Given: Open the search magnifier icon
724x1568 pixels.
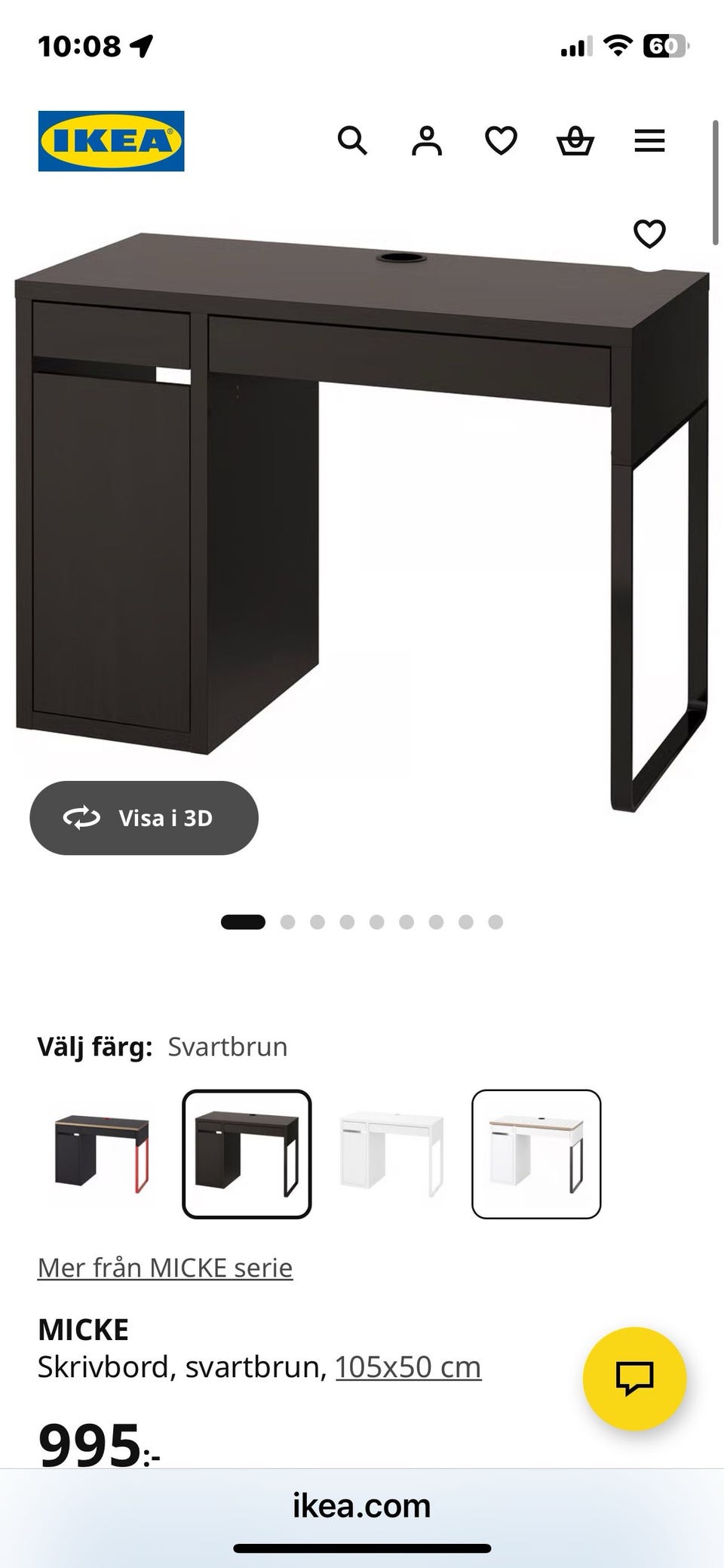Looking at the screenshot, I should pyautogui.click(x=352, y=141).
